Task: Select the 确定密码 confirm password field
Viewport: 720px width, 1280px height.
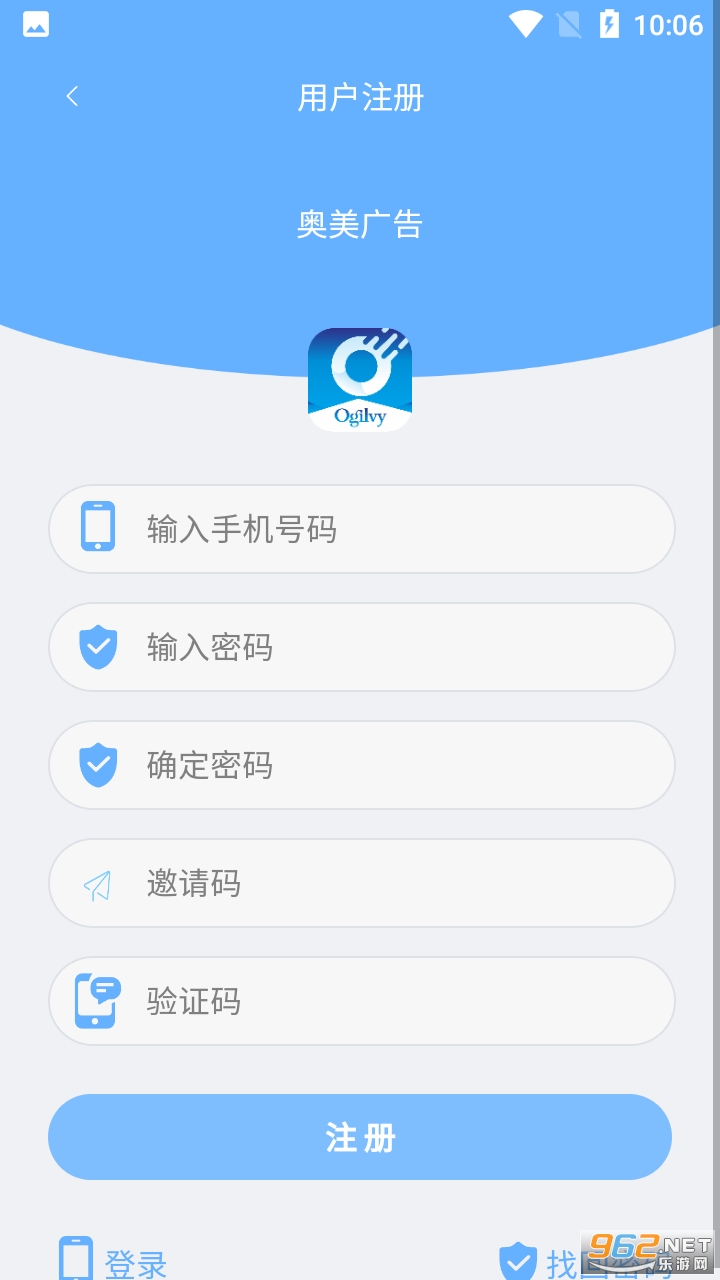Action: pos(362,765)
